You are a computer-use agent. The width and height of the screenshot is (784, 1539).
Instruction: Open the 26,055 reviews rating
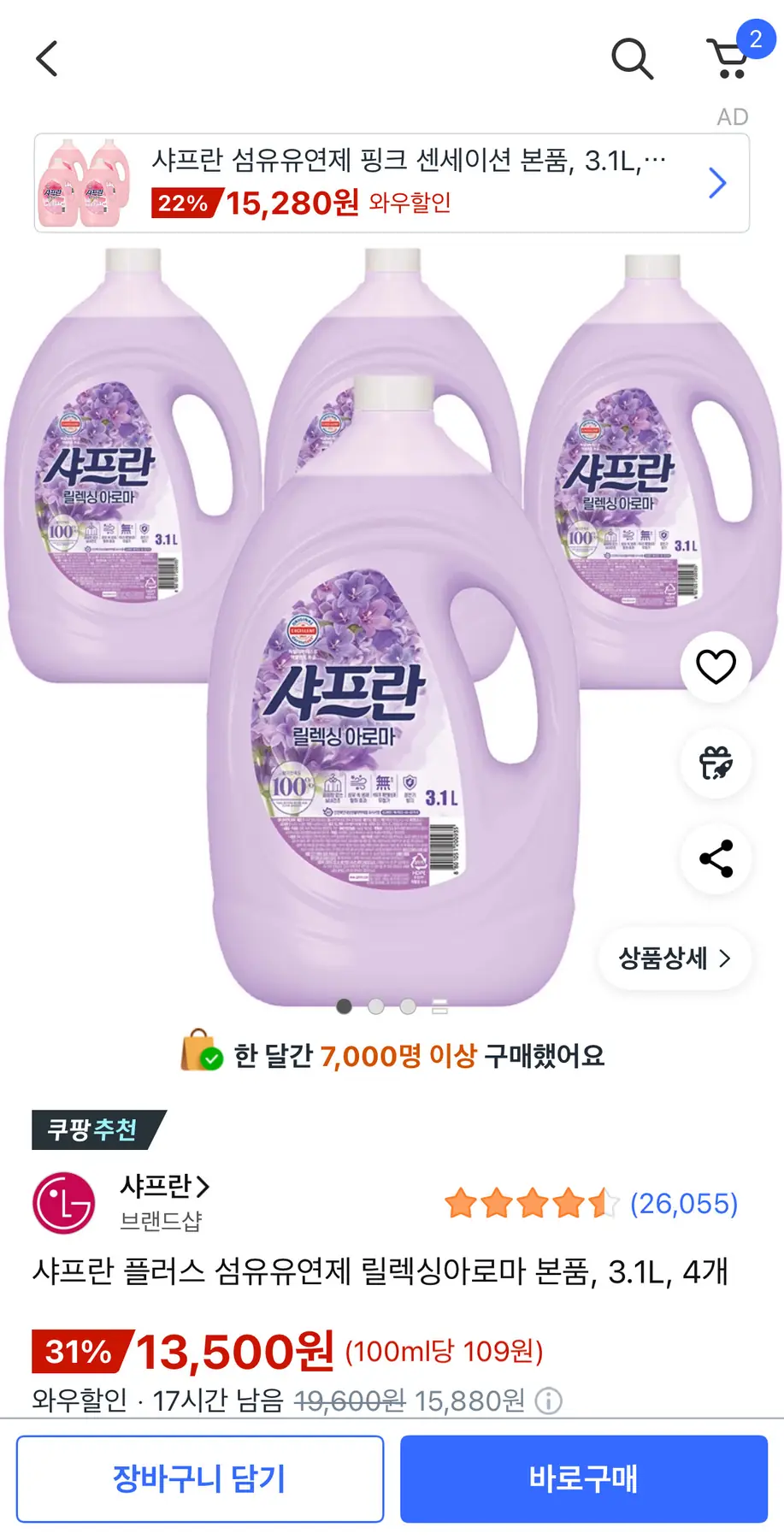click(591, 1204)
